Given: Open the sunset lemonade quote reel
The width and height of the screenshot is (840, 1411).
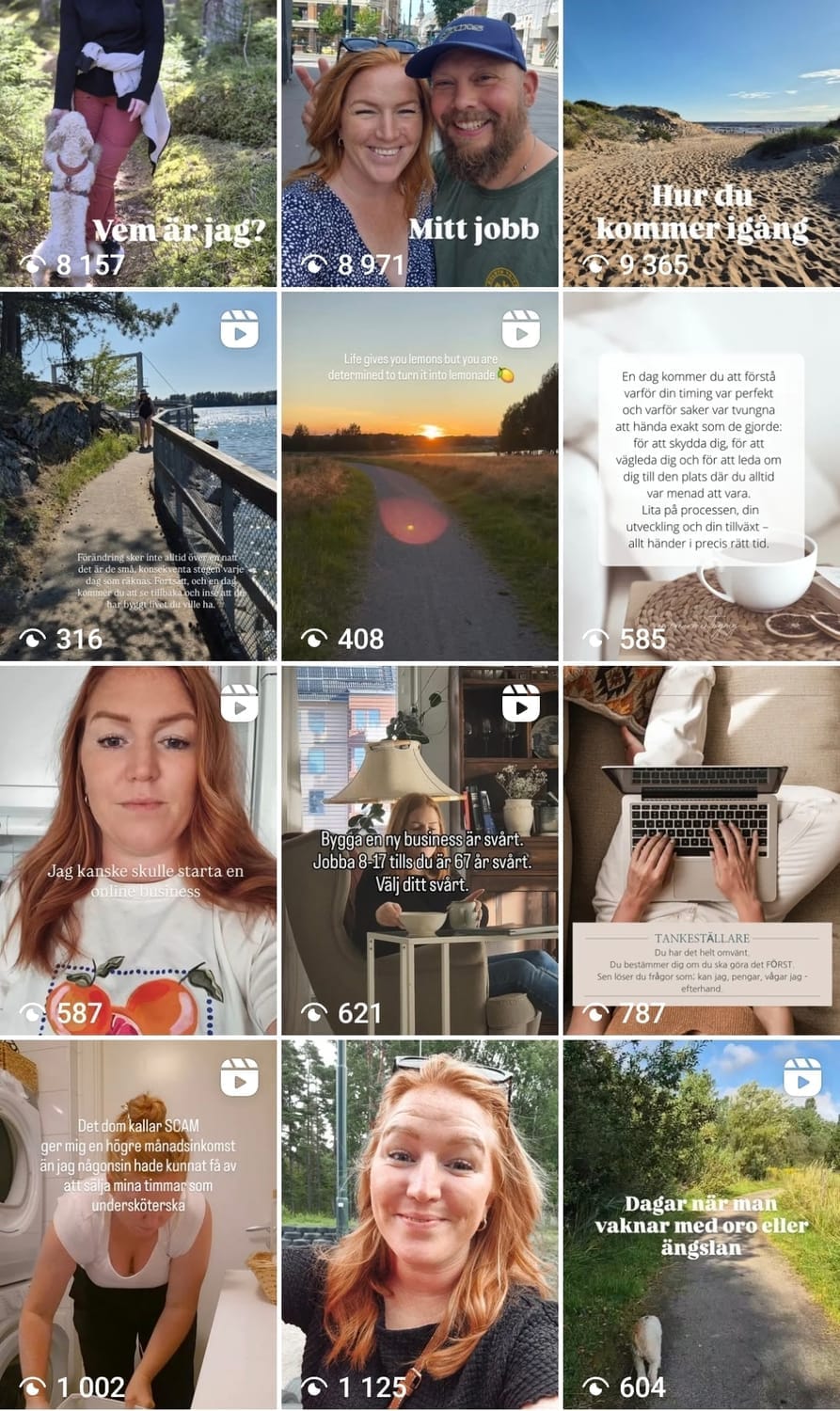Looking at the screenshot, I should (420, 476).
